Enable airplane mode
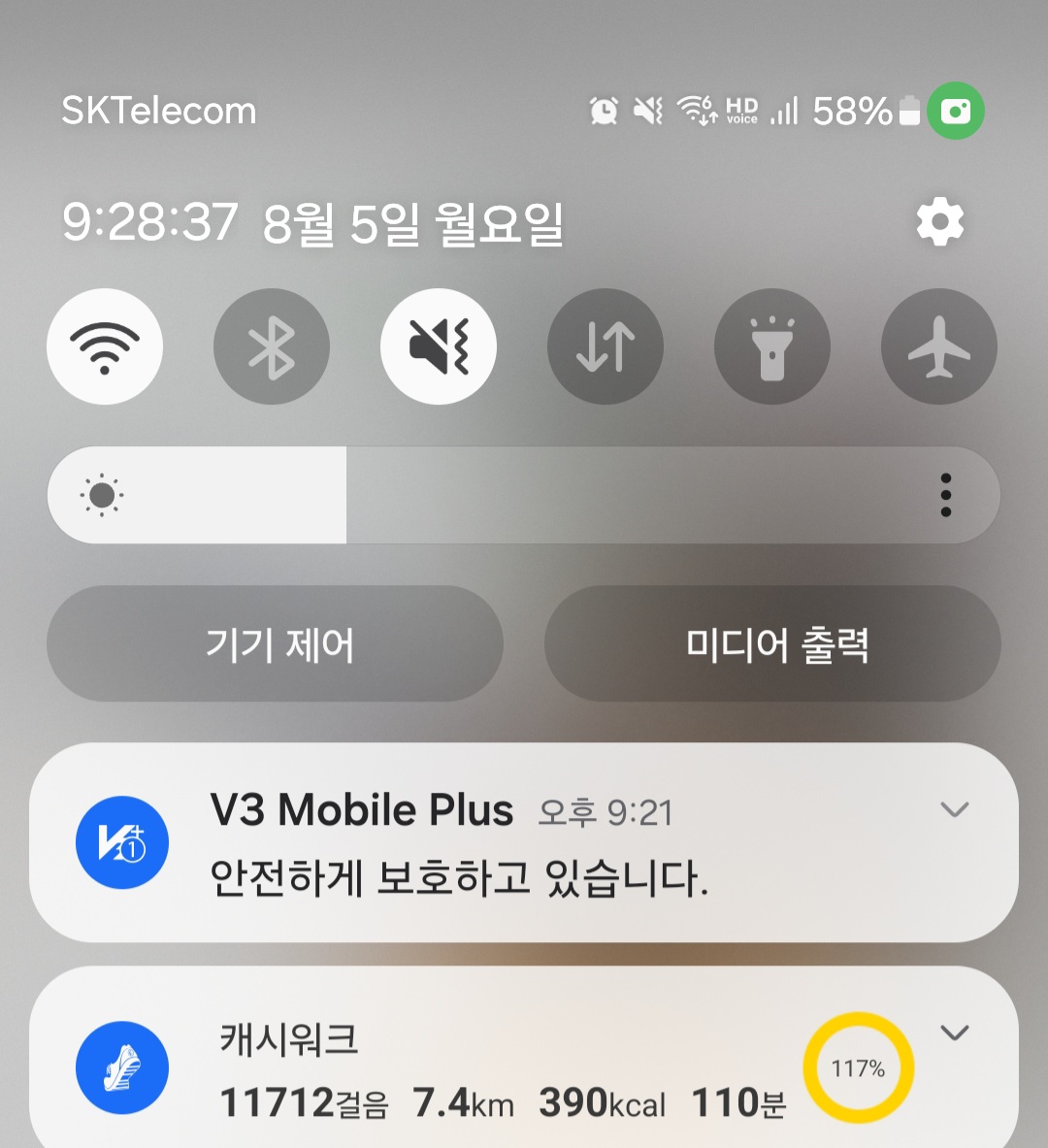The width and height of the screenshot is (1048, 1148). tap(938, 346)
